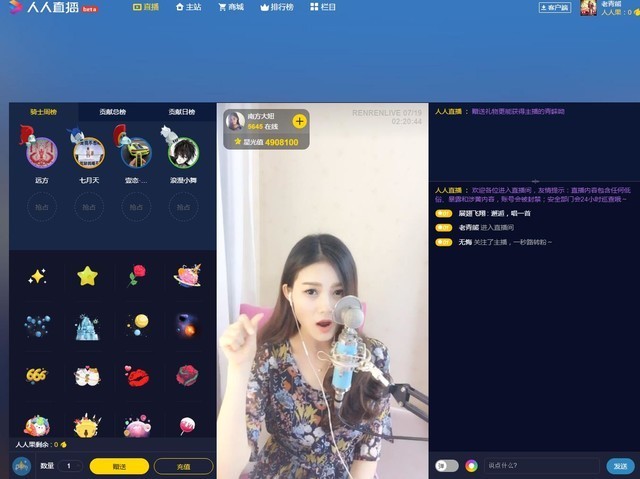The image size is (640, 479).
Task: Download the 客户端 client
Action: pos(554,7)
